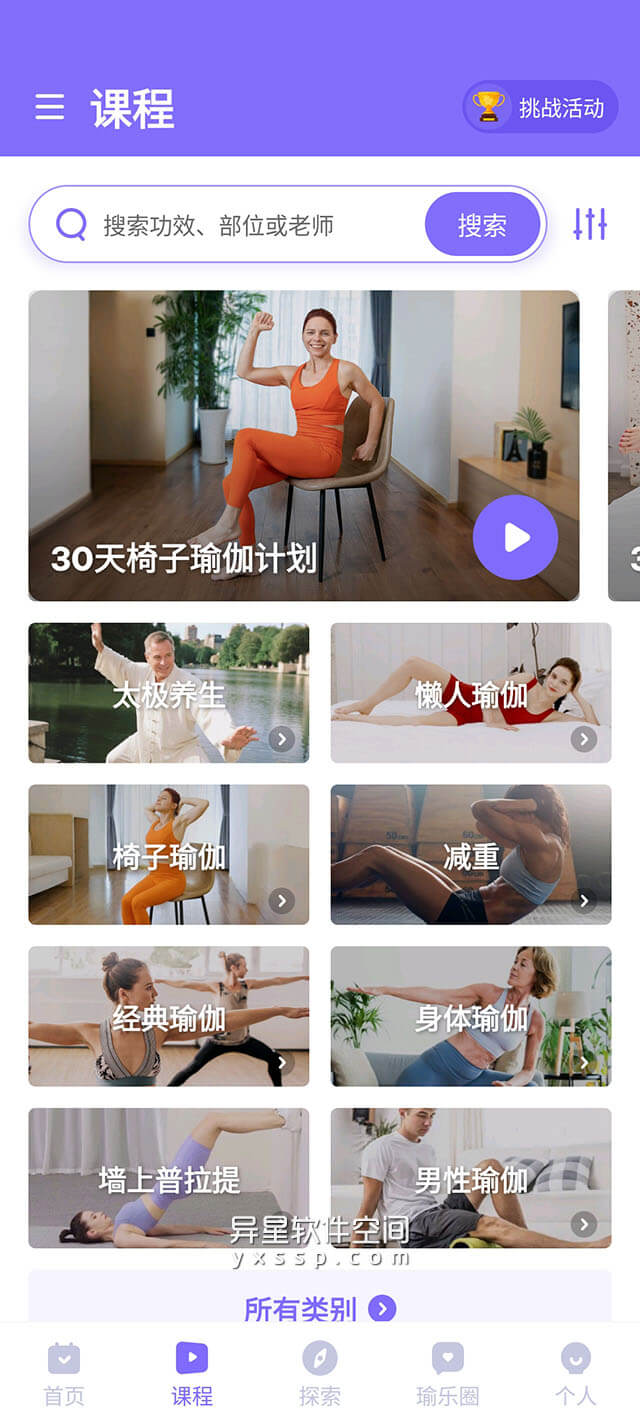The width and height of the screenshot is (640, 1422).
Task: Play the 30天椅子瑜伽计划 video
Action: (515, 538)
